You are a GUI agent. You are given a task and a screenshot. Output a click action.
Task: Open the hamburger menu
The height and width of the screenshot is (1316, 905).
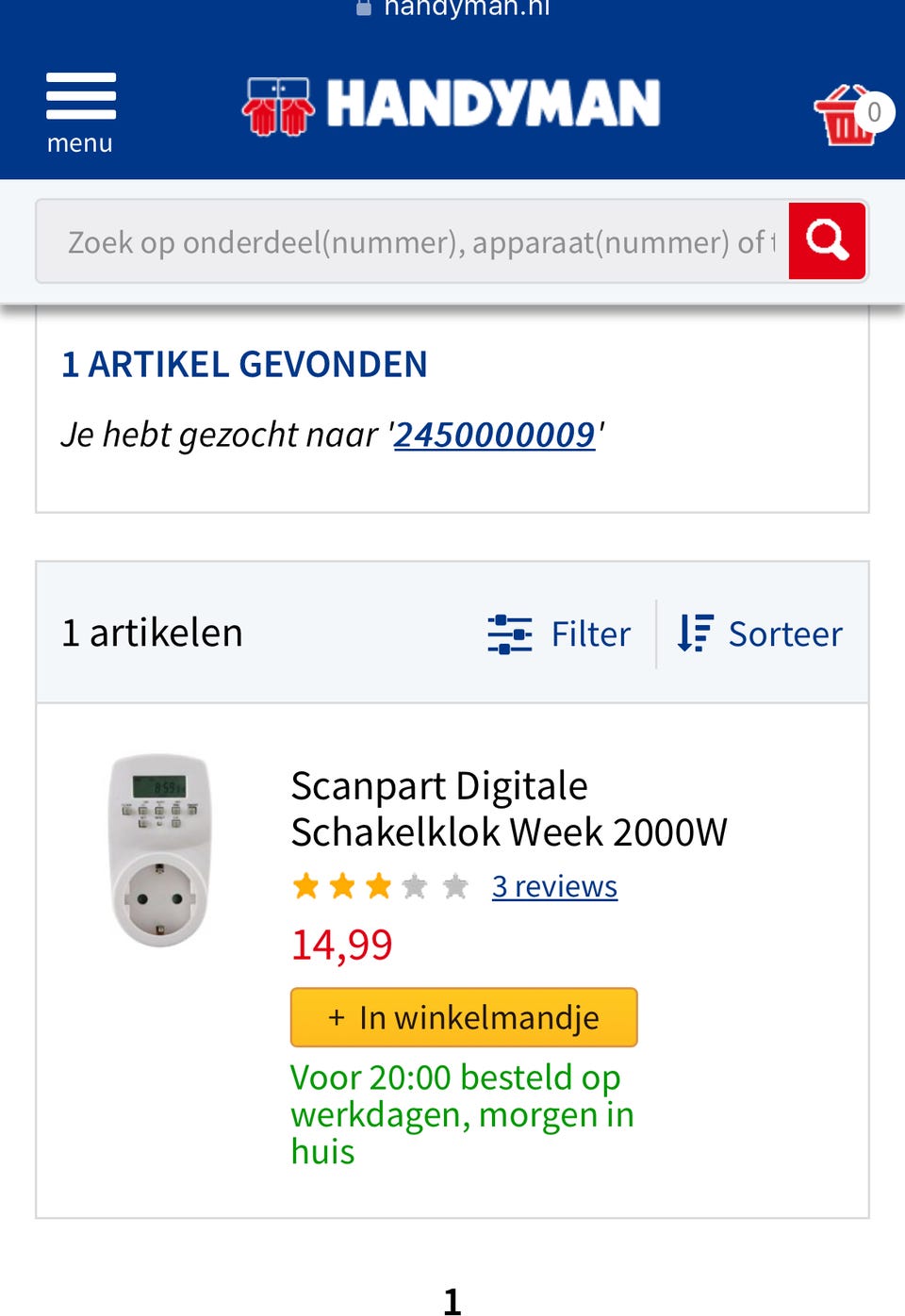[80, 94]
